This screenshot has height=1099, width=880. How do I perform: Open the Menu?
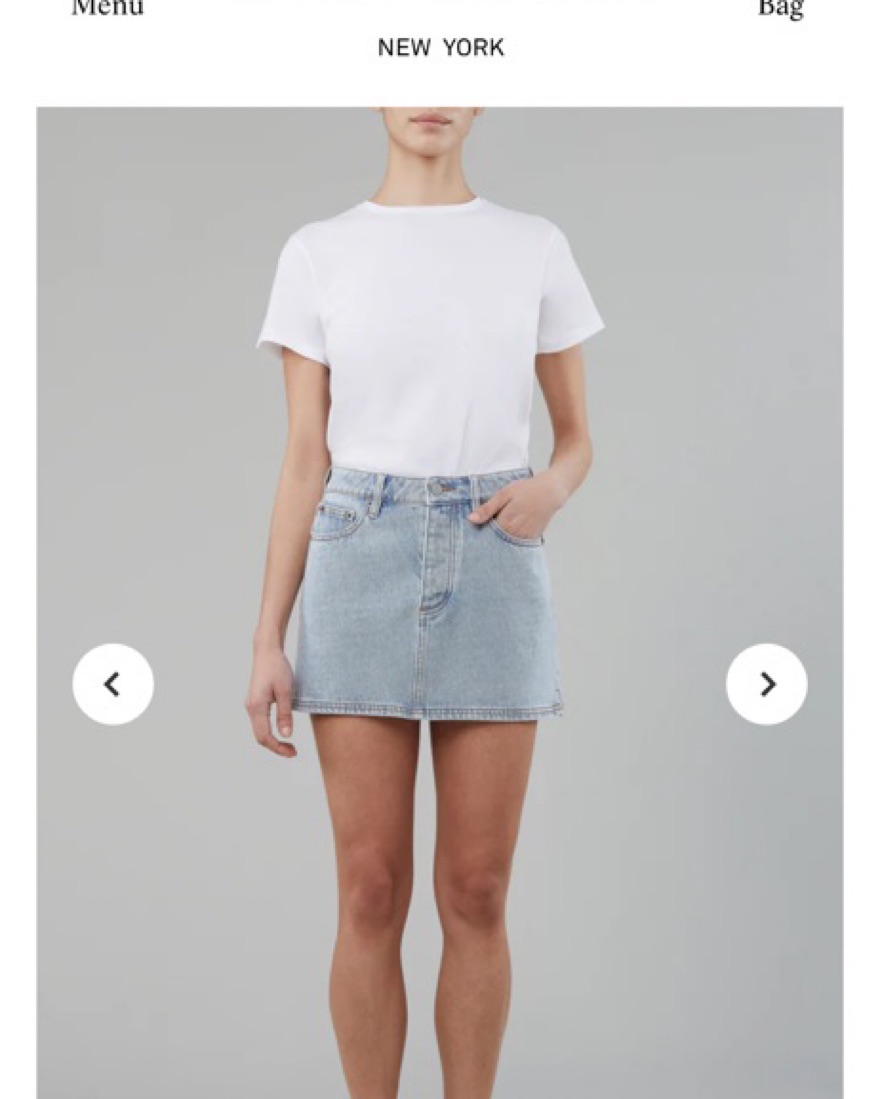pyautogui.click(x=107, y=8)
